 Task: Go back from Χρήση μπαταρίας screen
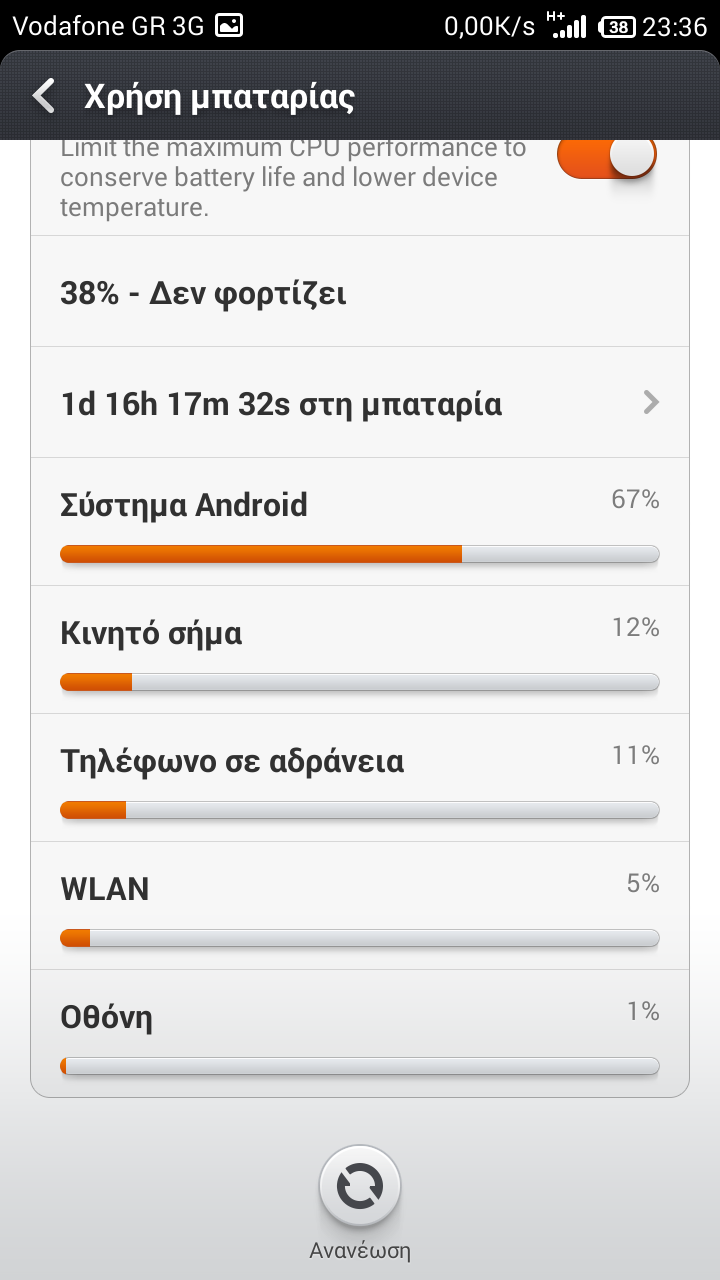[x=44, y=97]
